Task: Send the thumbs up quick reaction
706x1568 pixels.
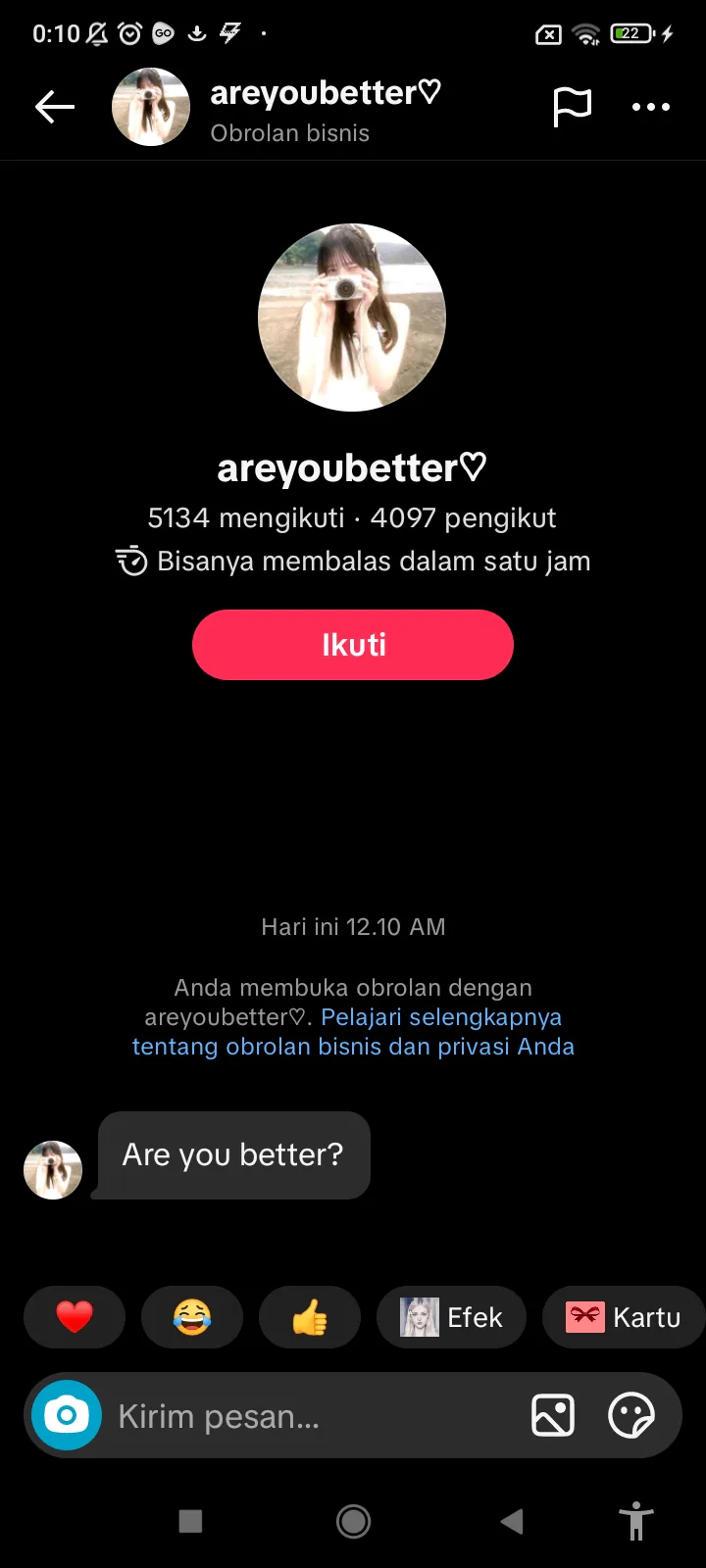Action: [x=310, y=1317]
